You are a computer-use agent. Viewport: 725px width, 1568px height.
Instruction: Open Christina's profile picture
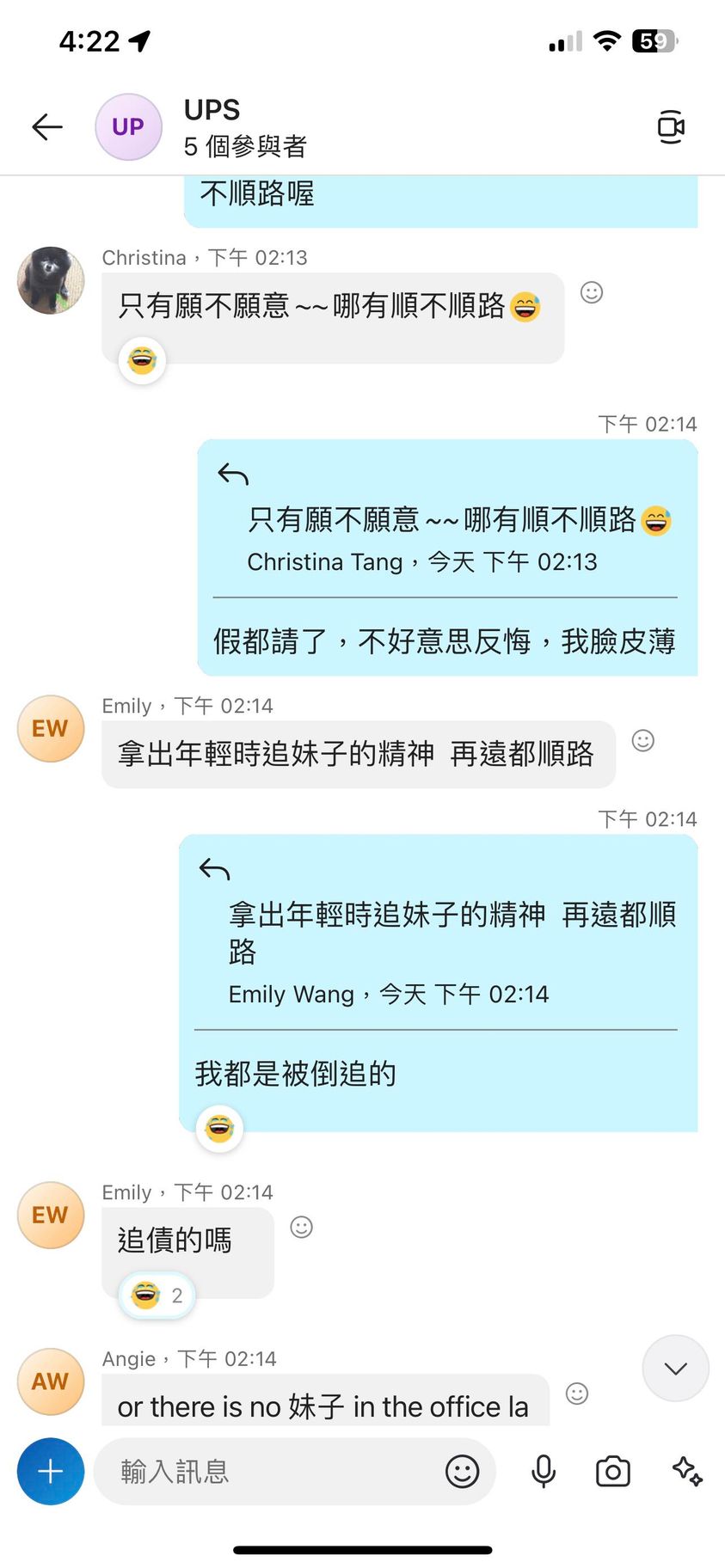pyautogui.click(x=51, y=280)
